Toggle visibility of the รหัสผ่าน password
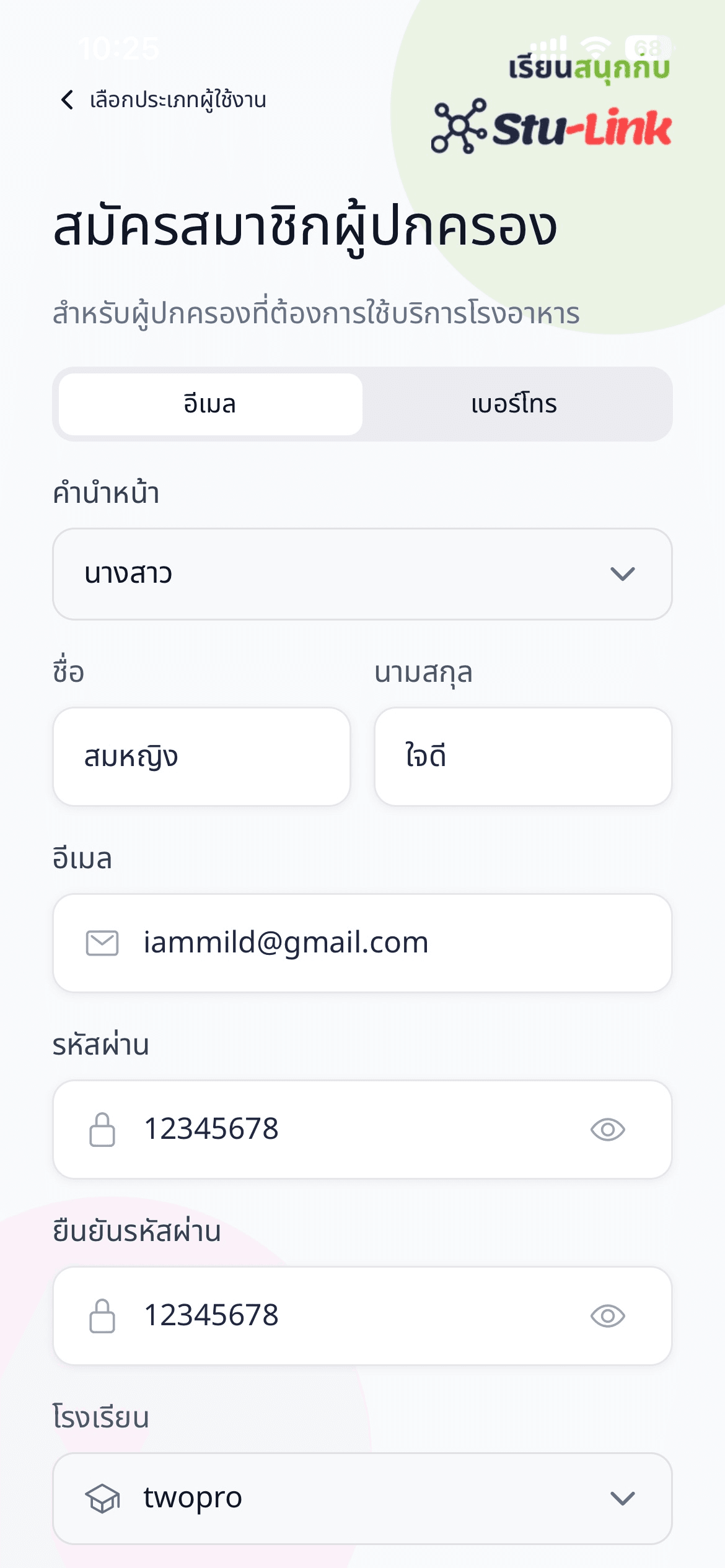Image resolution: width=725 pixels, height=1568 pixels. (x=609, y=1129)
